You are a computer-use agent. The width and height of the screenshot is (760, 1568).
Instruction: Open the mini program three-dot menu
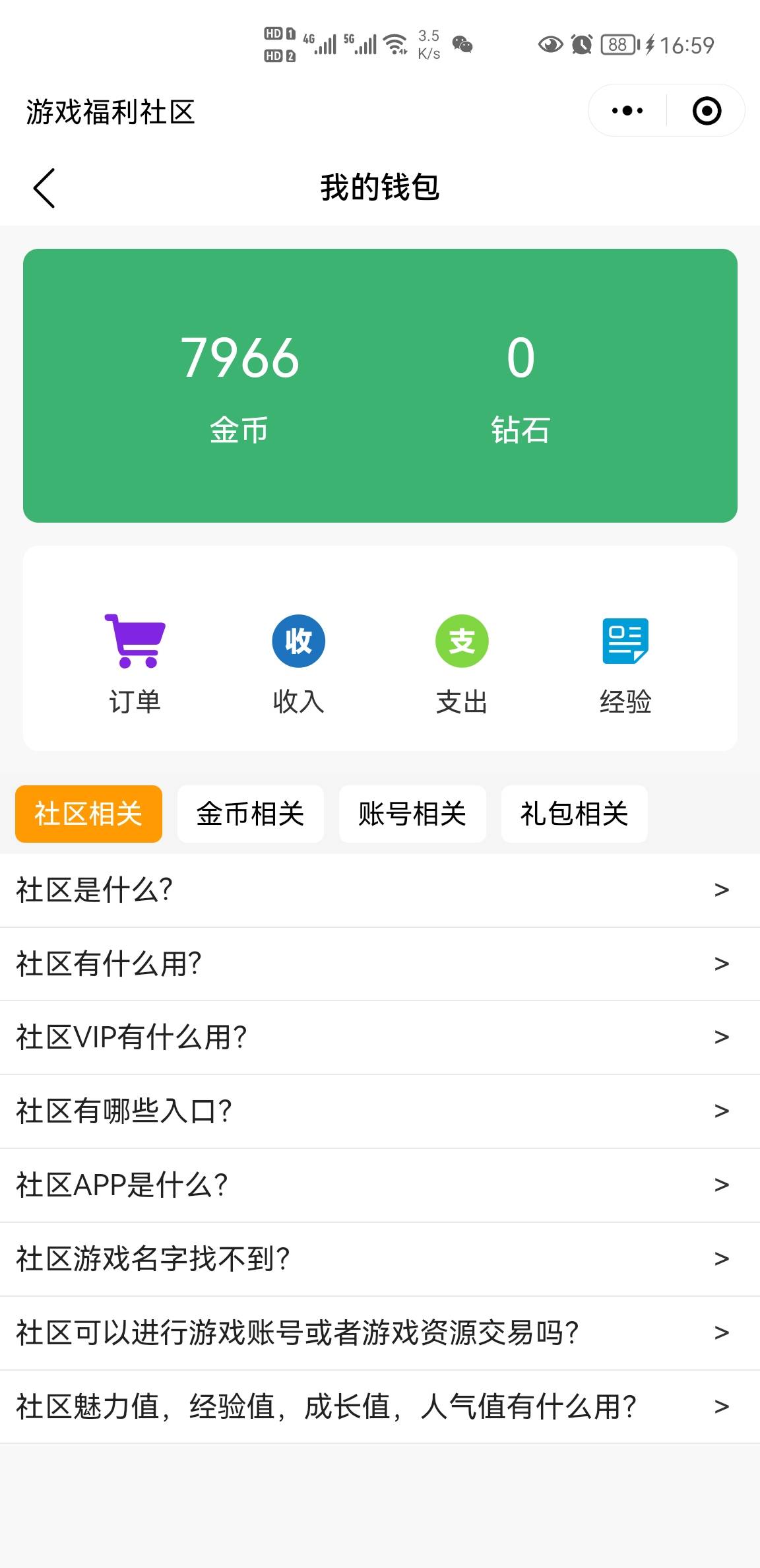point(627,111)
